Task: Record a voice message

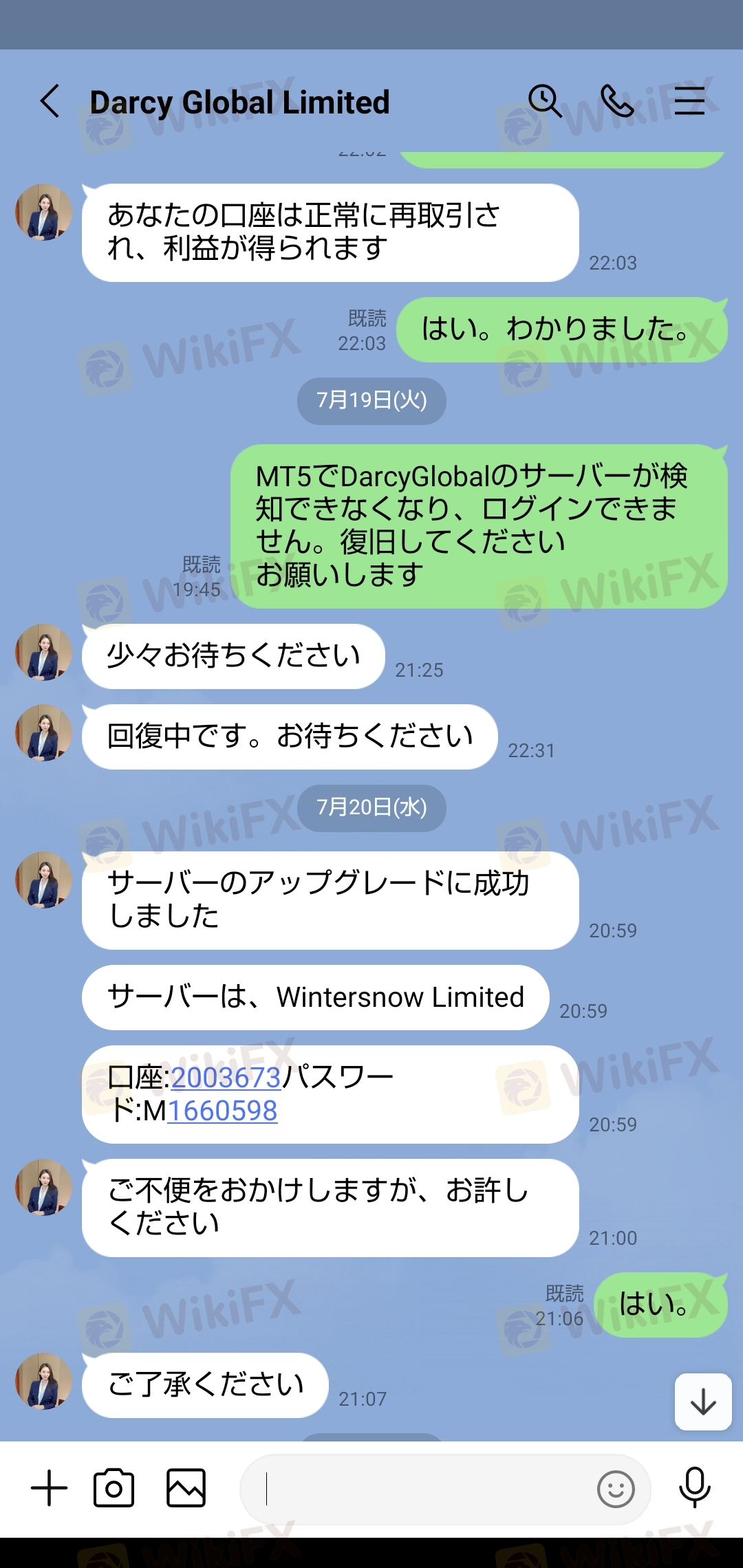Action: point(695,1488)
